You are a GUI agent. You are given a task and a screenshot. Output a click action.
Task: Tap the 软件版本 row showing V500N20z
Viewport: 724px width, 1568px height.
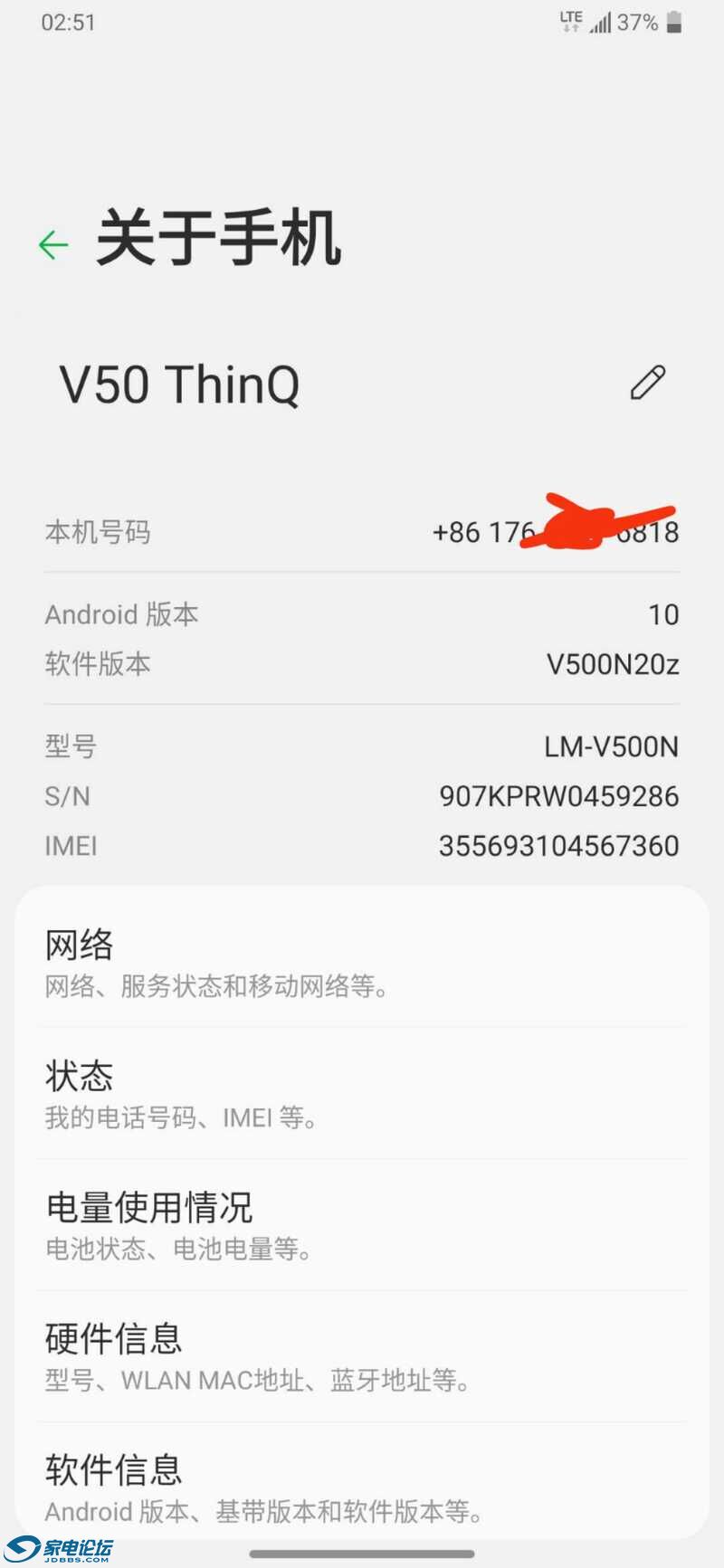coord(362,664)
